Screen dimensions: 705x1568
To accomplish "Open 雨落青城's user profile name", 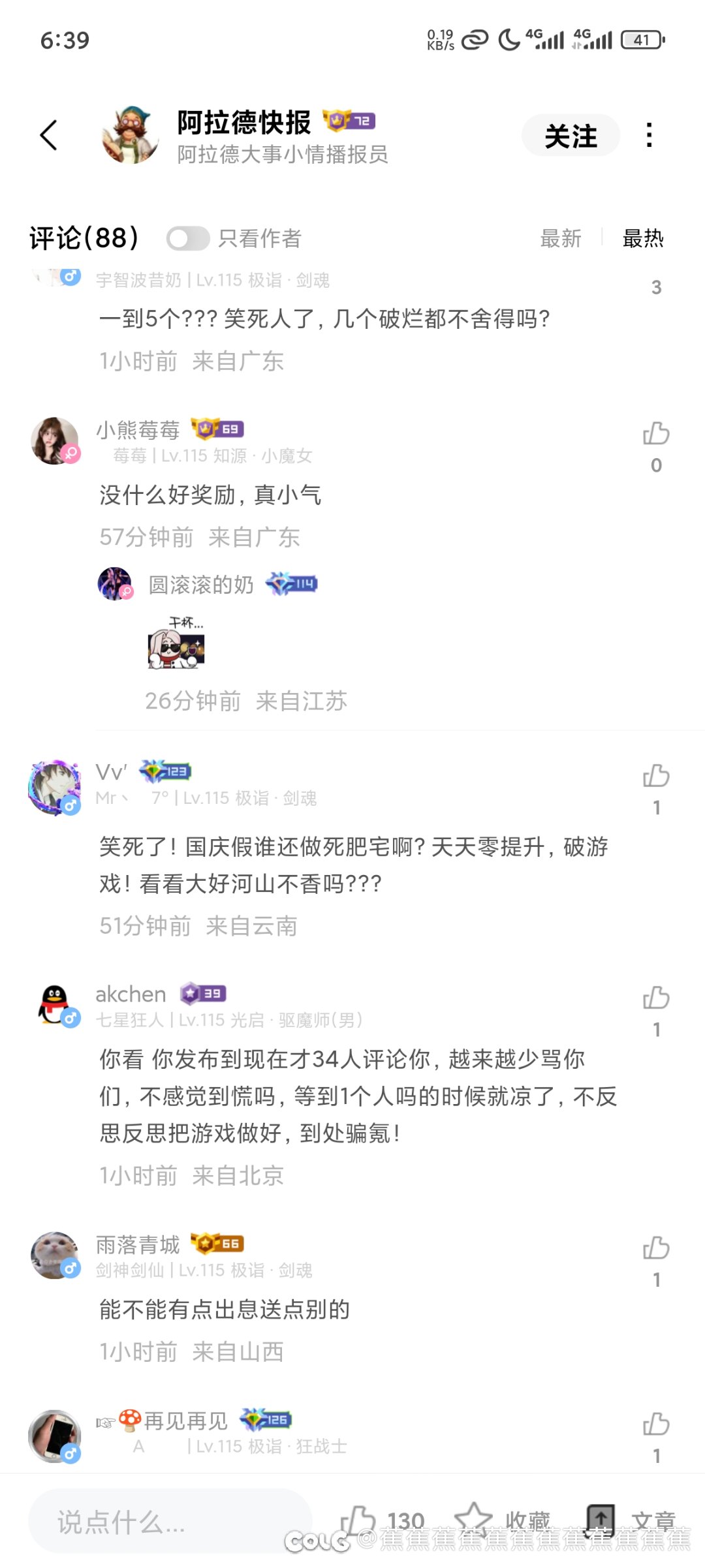I will pyautogui.click(x=138, y=1245).
